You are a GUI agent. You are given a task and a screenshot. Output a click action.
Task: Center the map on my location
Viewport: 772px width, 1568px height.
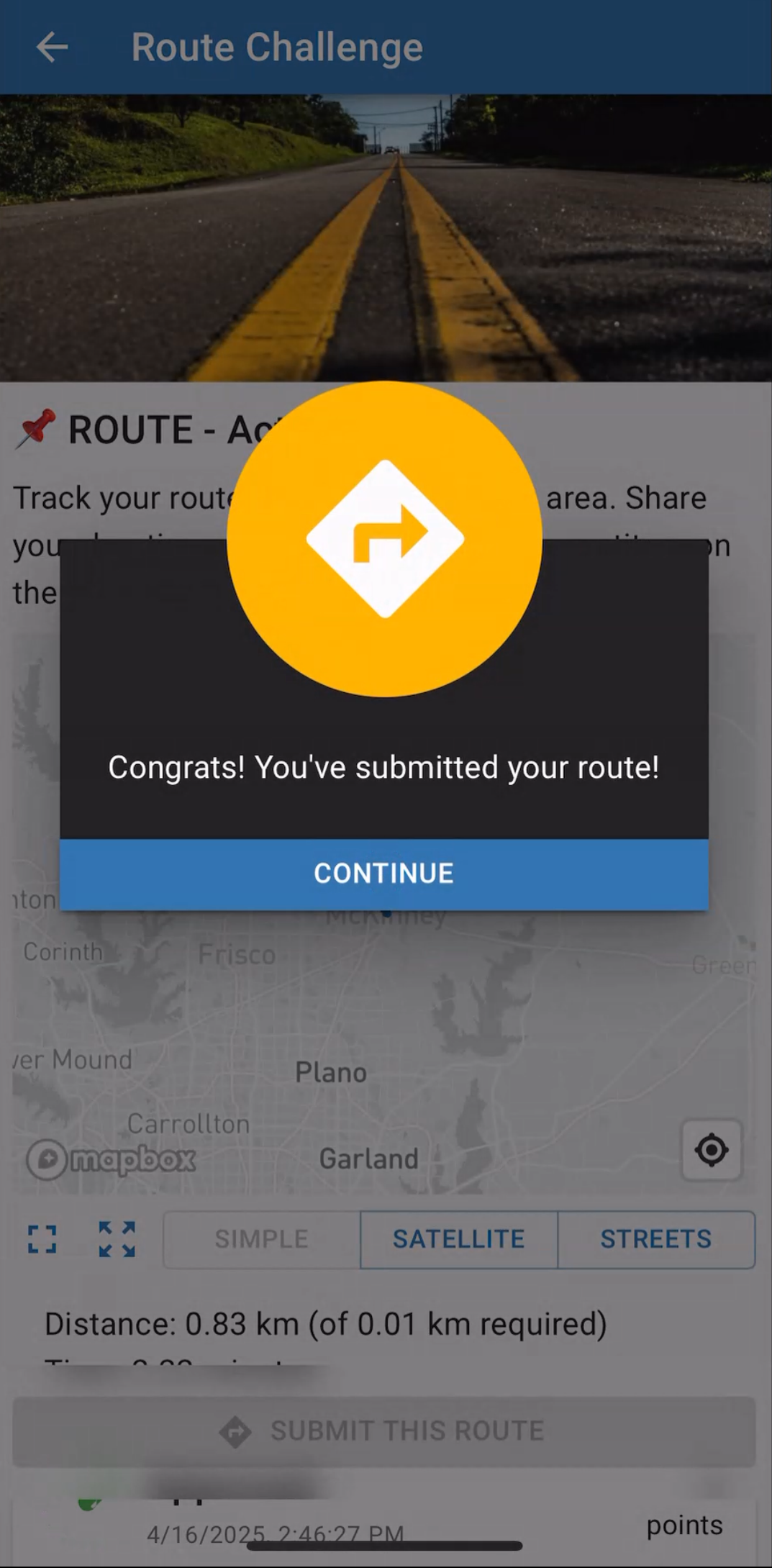711,1150
